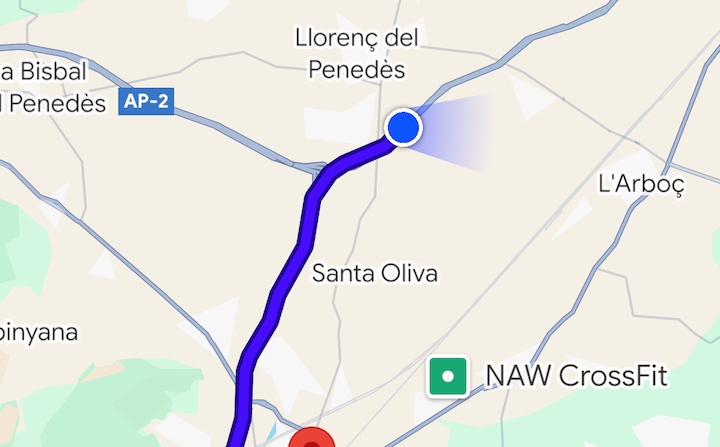Screen dimensions: 720x447
Task: Open the NAW CrossFit place marker
Action: [x=448, y=377]
